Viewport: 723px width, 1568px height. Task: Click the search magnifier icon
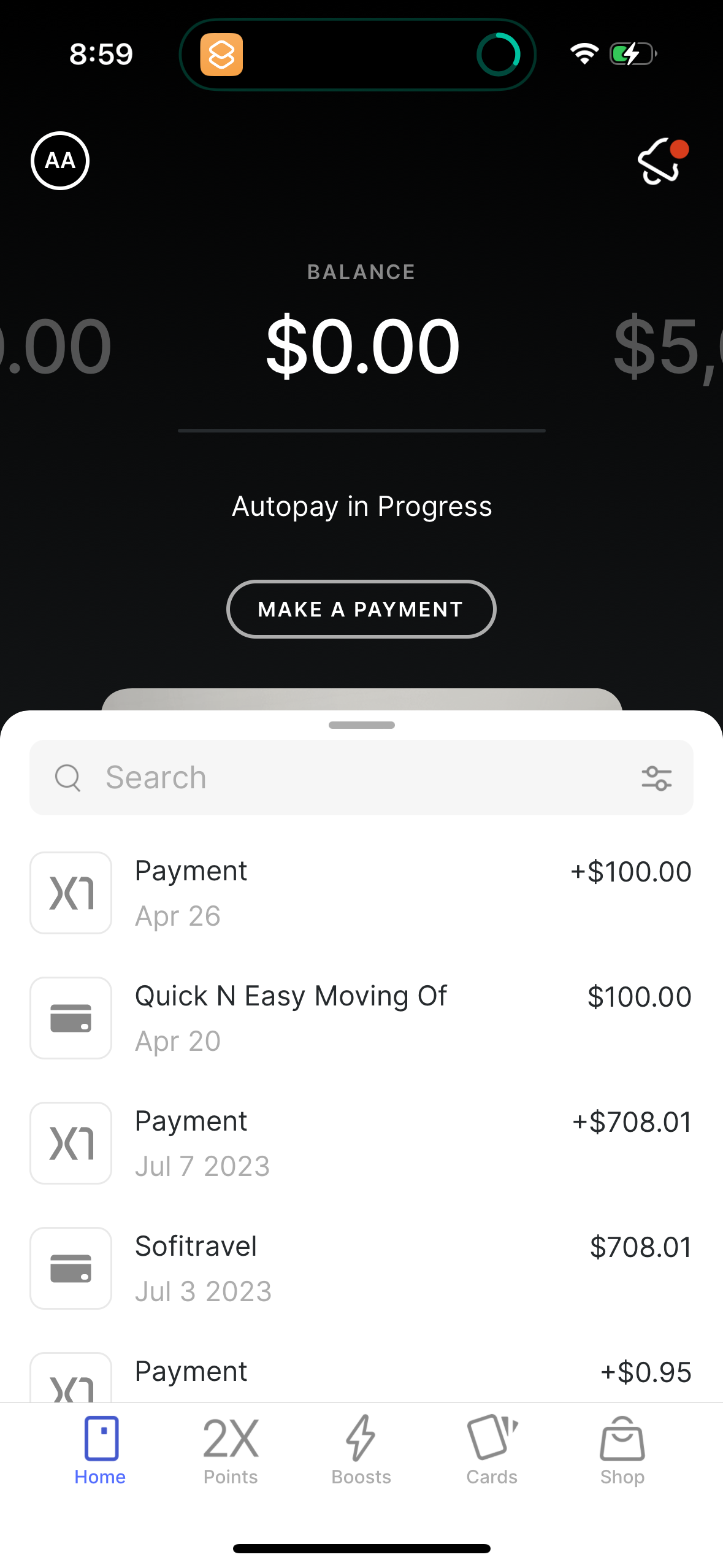tap(68, 777)
